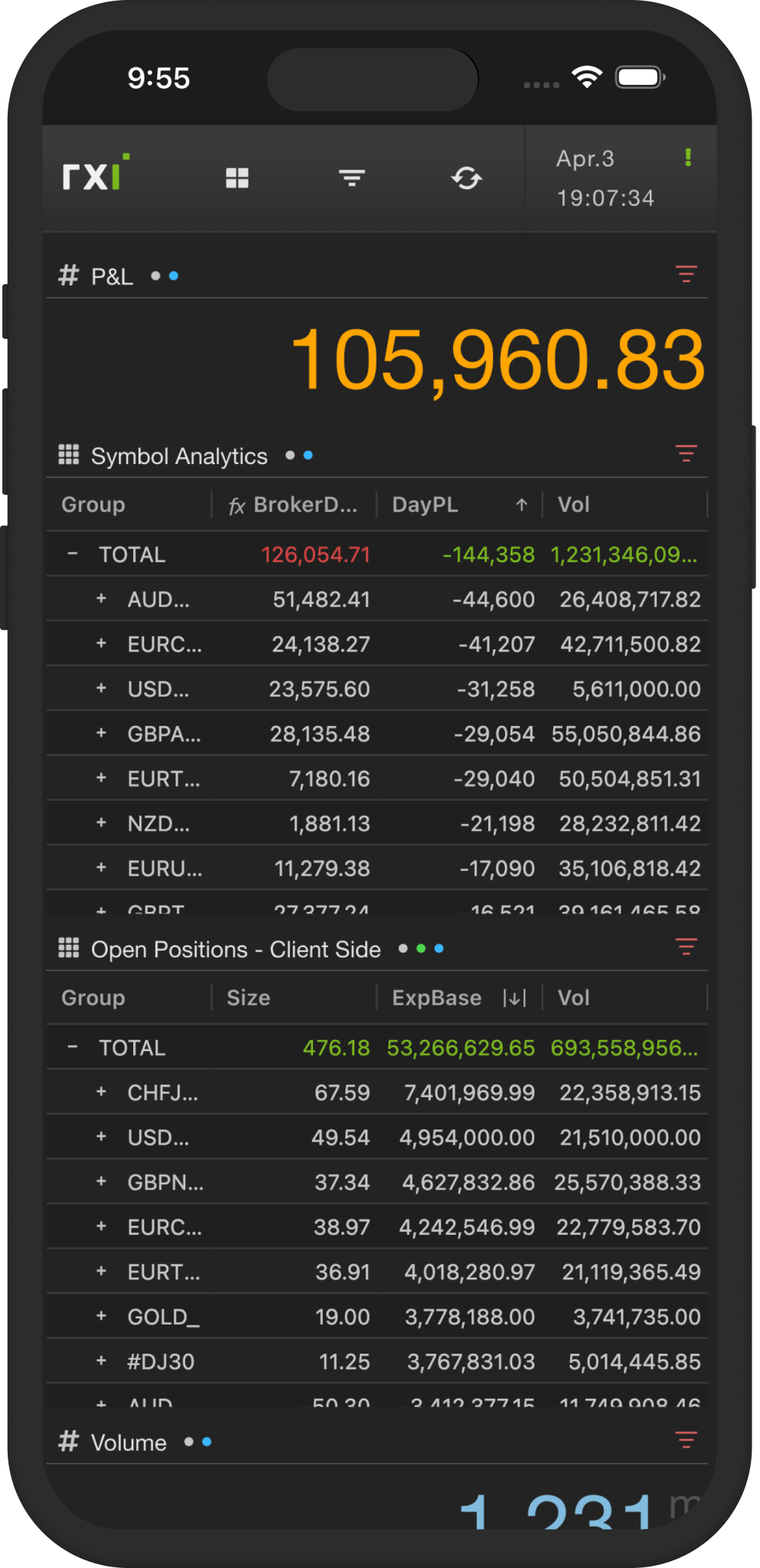Open the dashboard layout grid icon
Screen dimensions: 760x1568
coord(237,178)
